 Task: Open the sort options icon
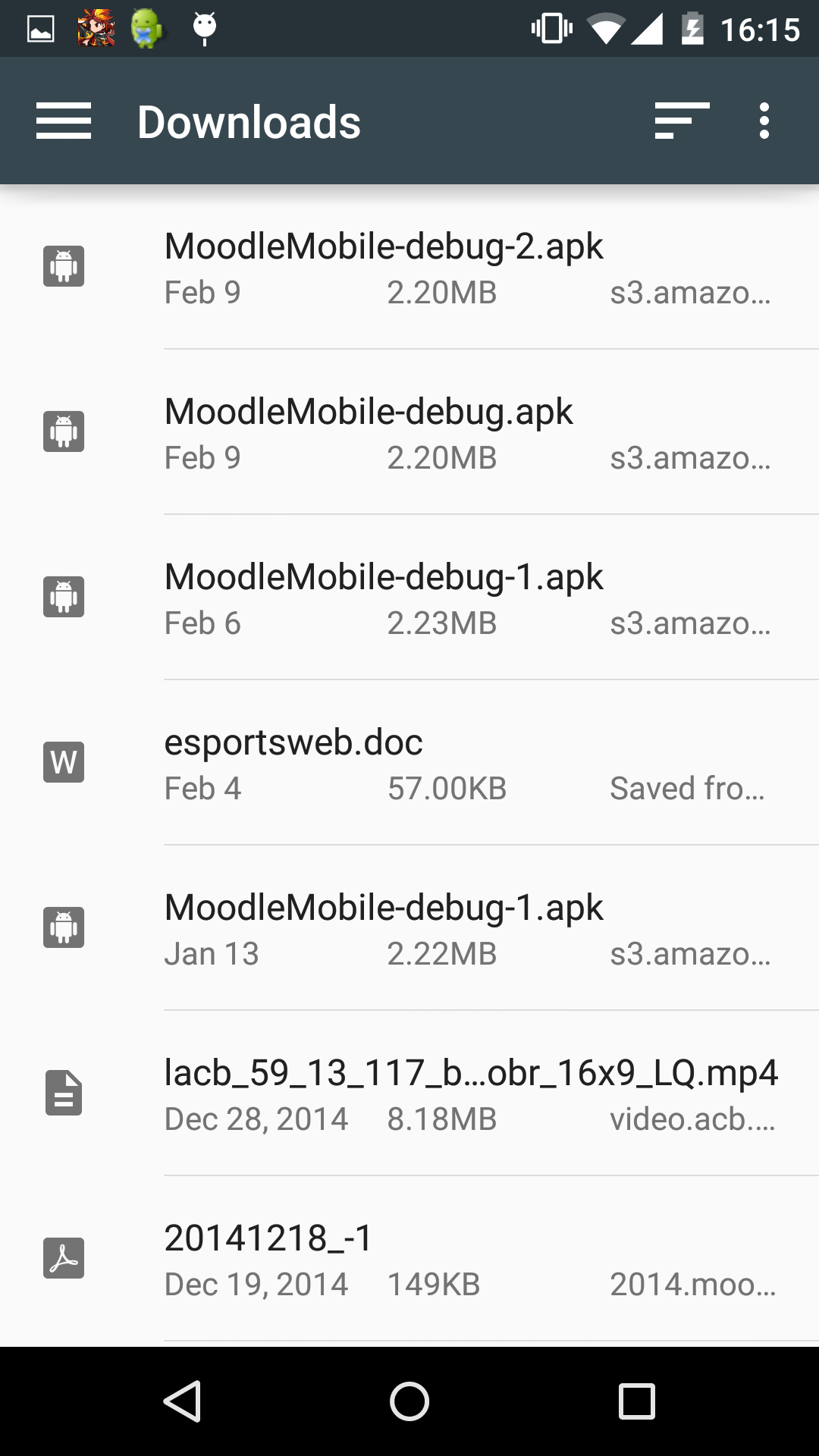click(682, 121)
